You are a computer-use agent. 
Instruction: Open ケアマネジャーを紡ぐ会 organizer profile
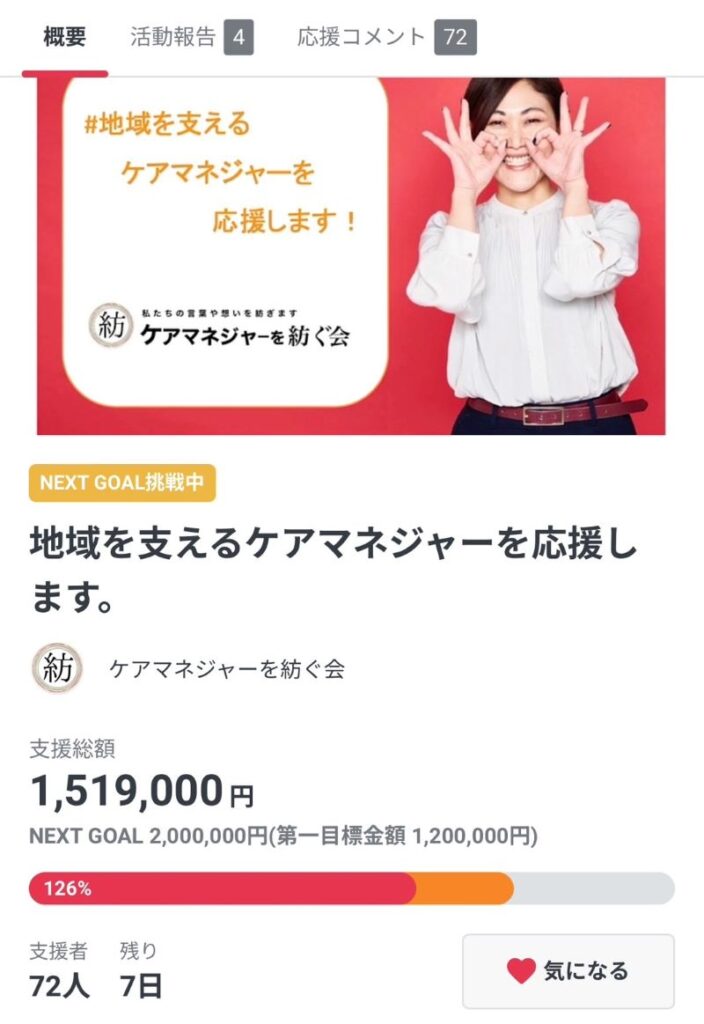pos(226,669)
